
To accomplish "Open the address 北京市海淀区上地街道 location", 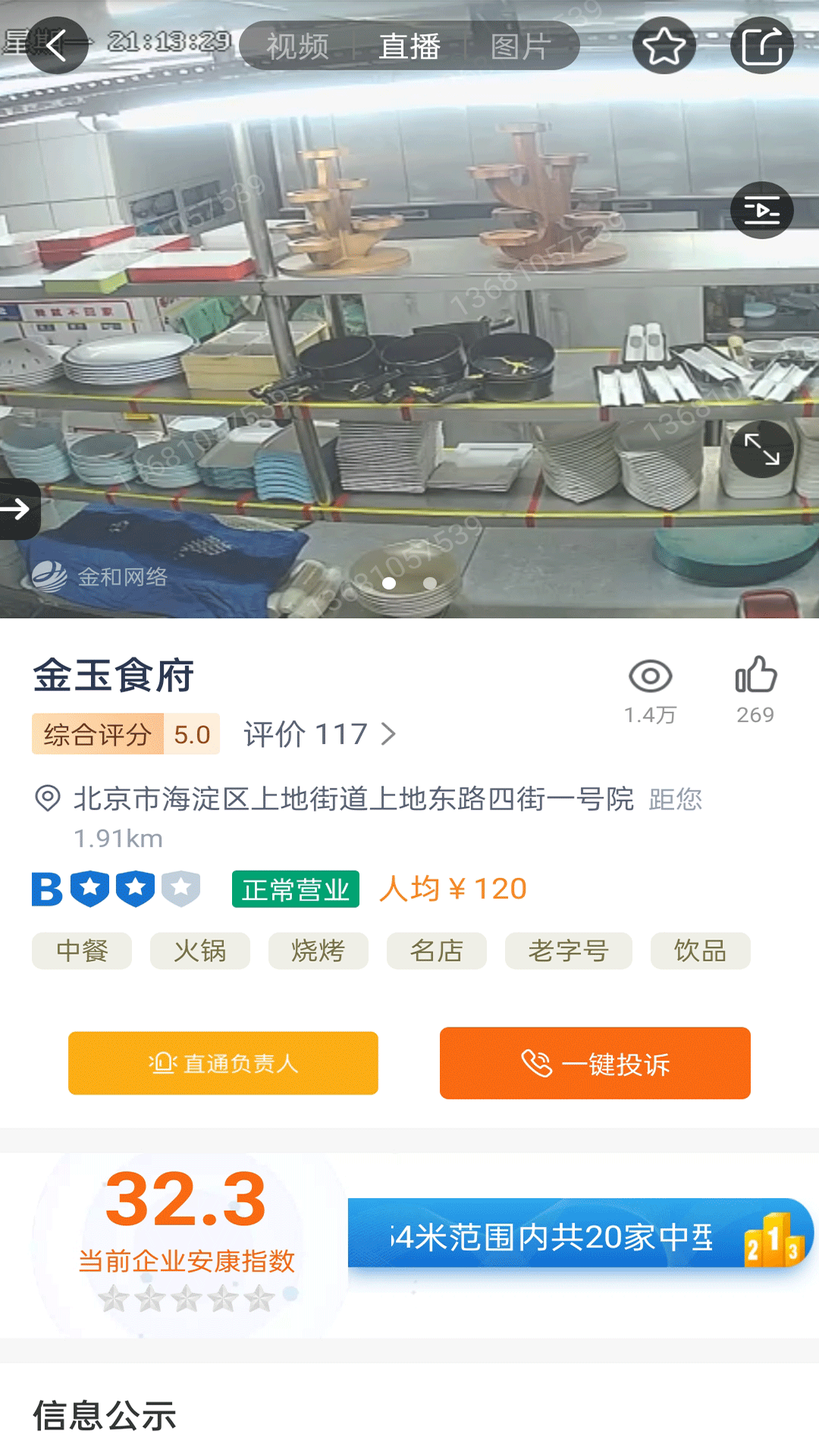I will pos(353,799).
